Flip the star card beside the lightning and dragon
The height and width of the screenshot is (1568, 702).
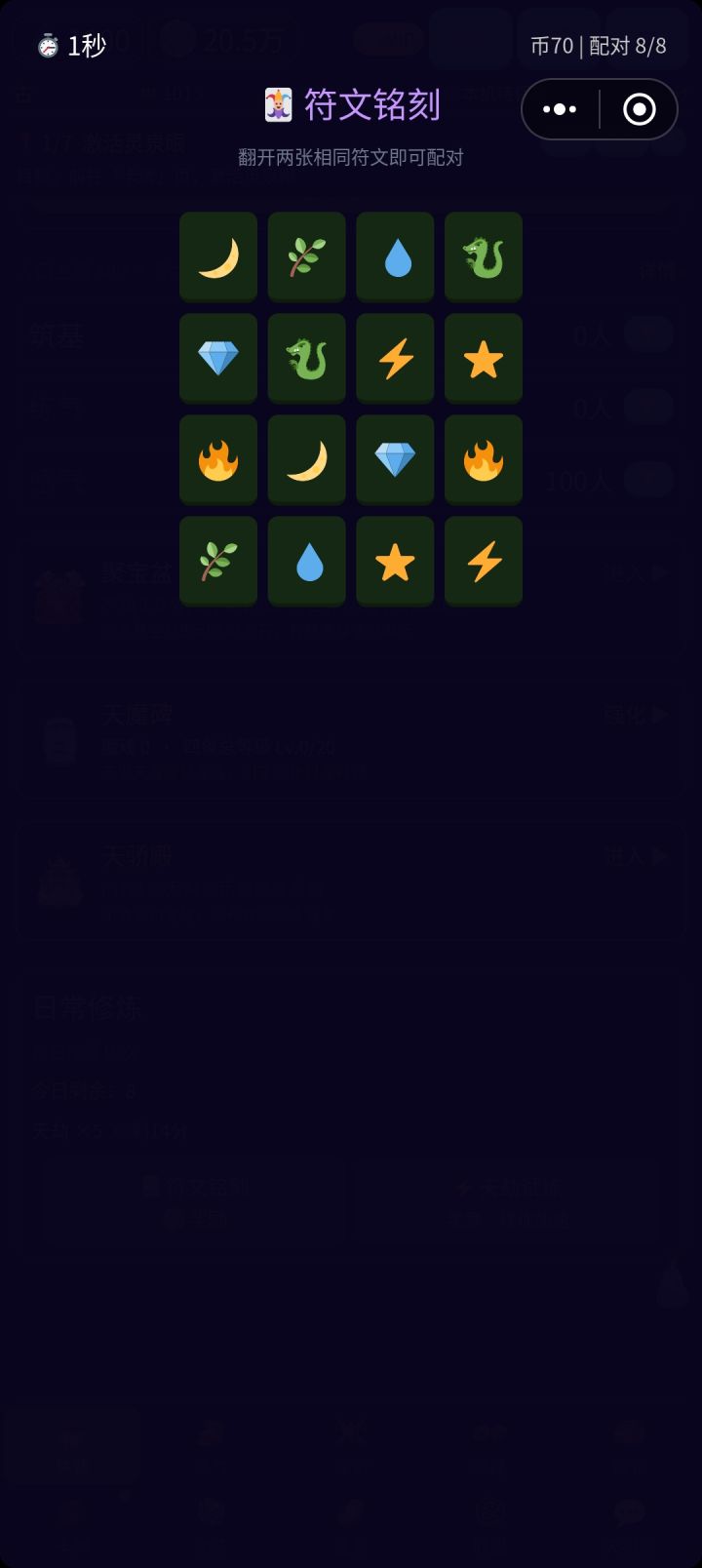[484, 359]
